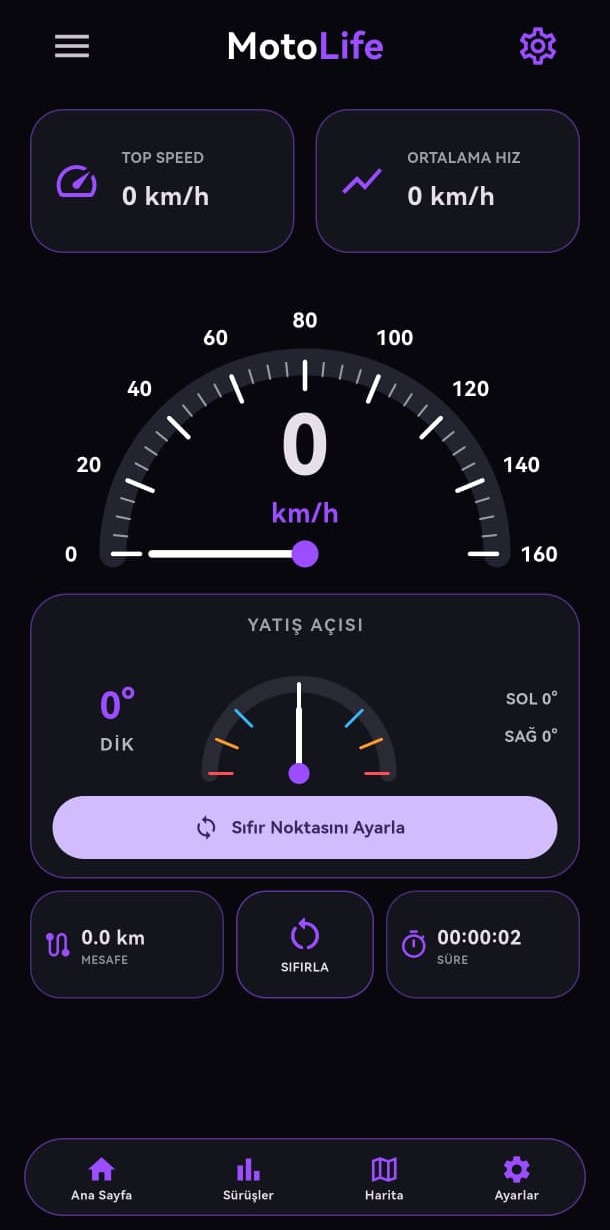The height and width of the screenshot is (1230, 610).
Task: Go to the Harita tab
Action: pyautogui.click(x=384, y=1179)
